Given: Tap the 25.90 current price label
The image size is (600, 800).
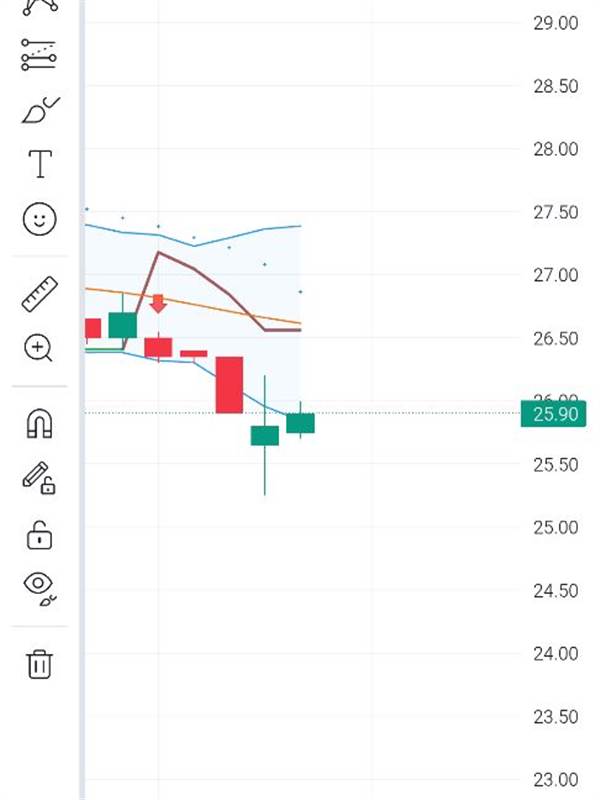Looking at the screenshot, I should 554,414.
